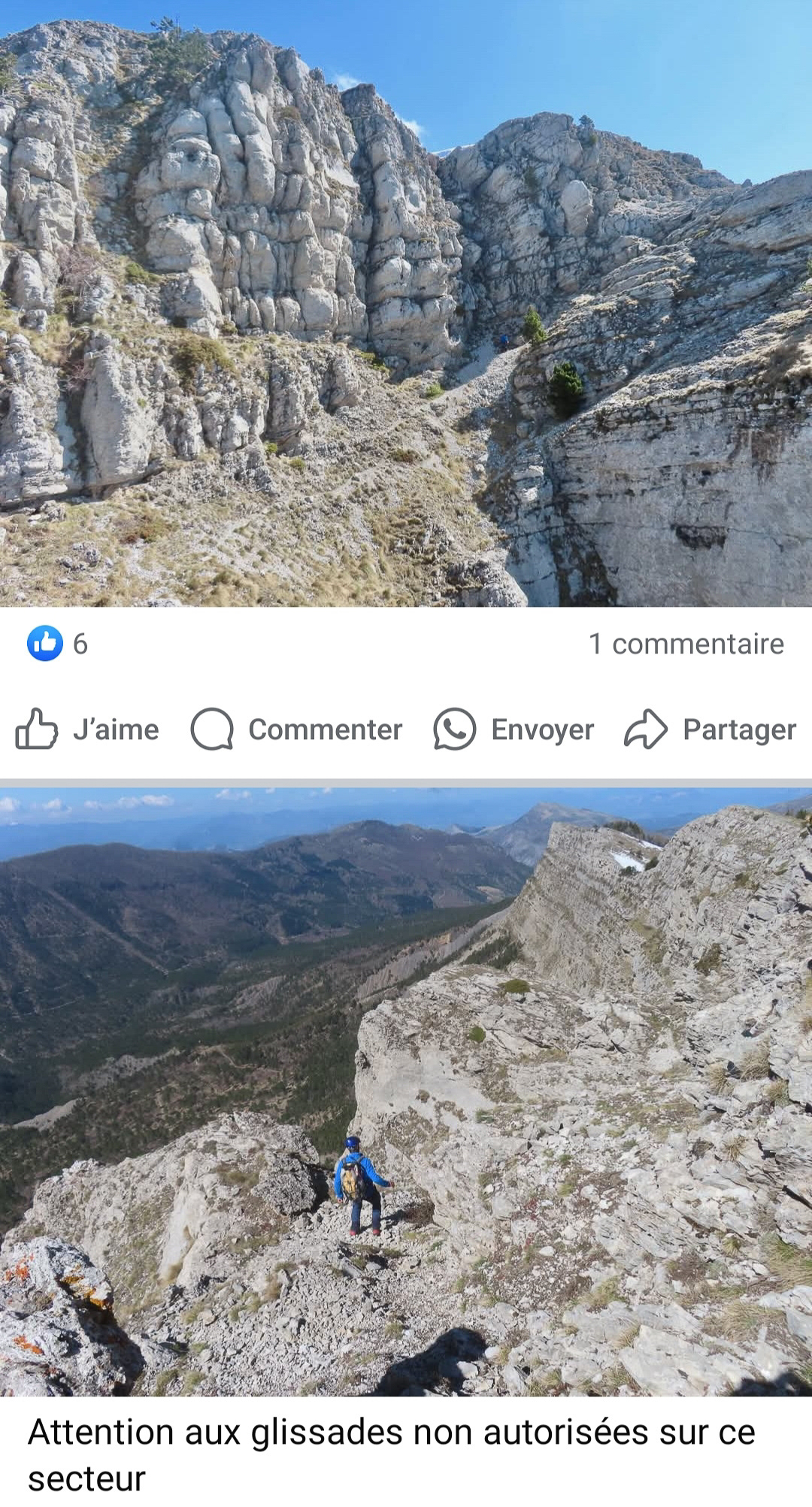Viewport: 812px width, 1507px height.
Task: Like the post with J'aime
Action: [x=87, y=729]
